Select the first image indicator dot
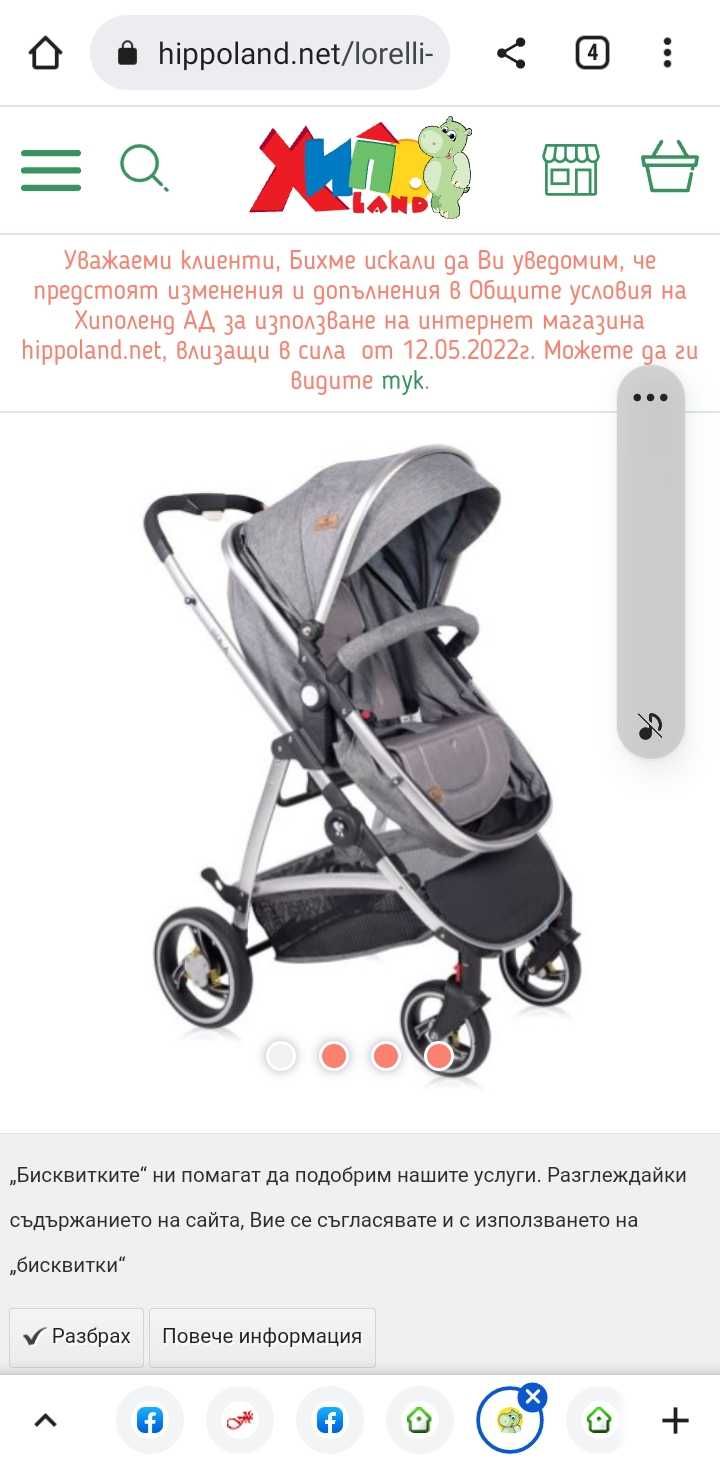The width and height of the screenshot is (720, 1465). [281, 1055]
